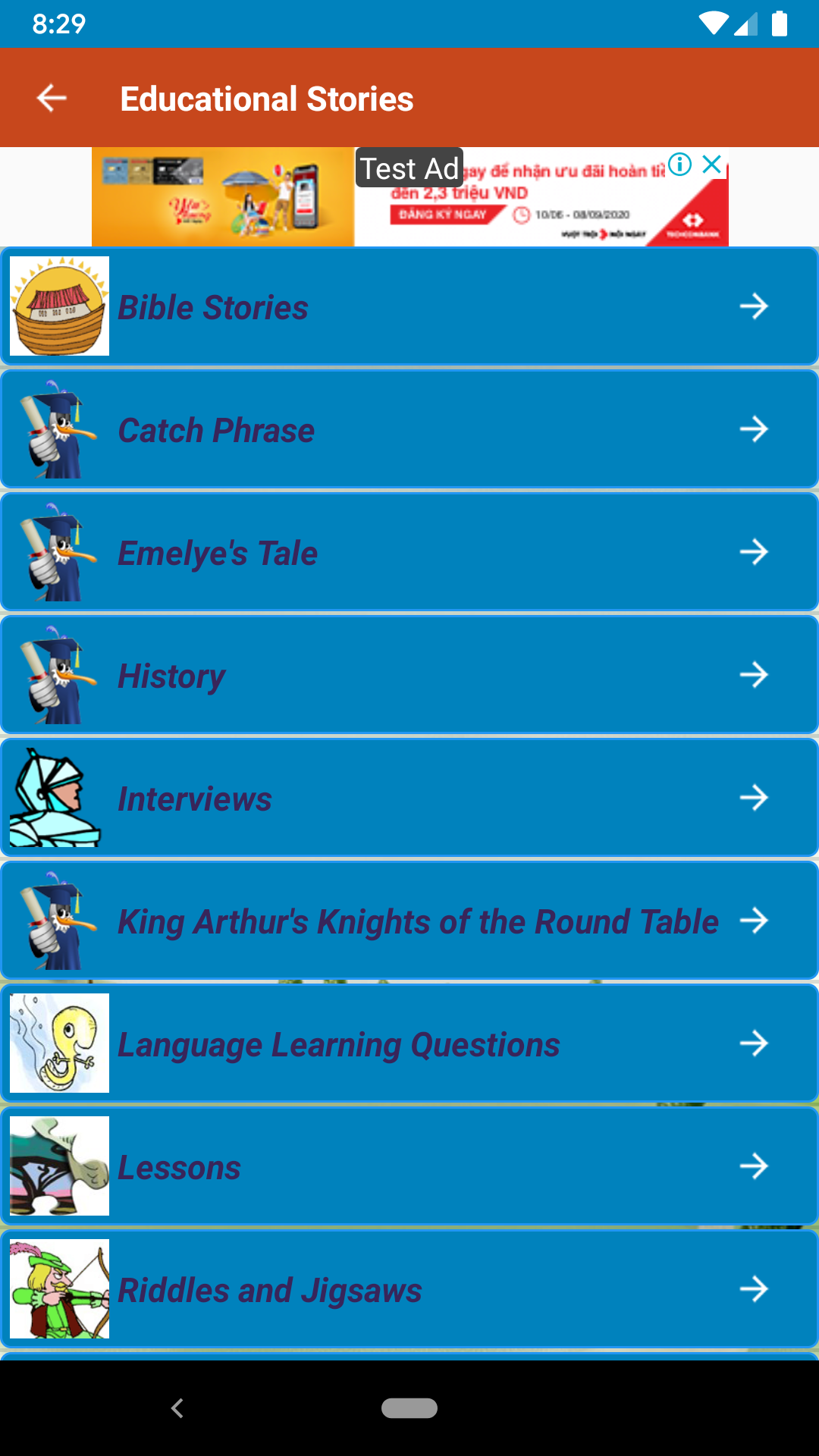Select the Lessons category row
The width and height of the screenshot is (819, 1456).
[x=409, y=1166]
